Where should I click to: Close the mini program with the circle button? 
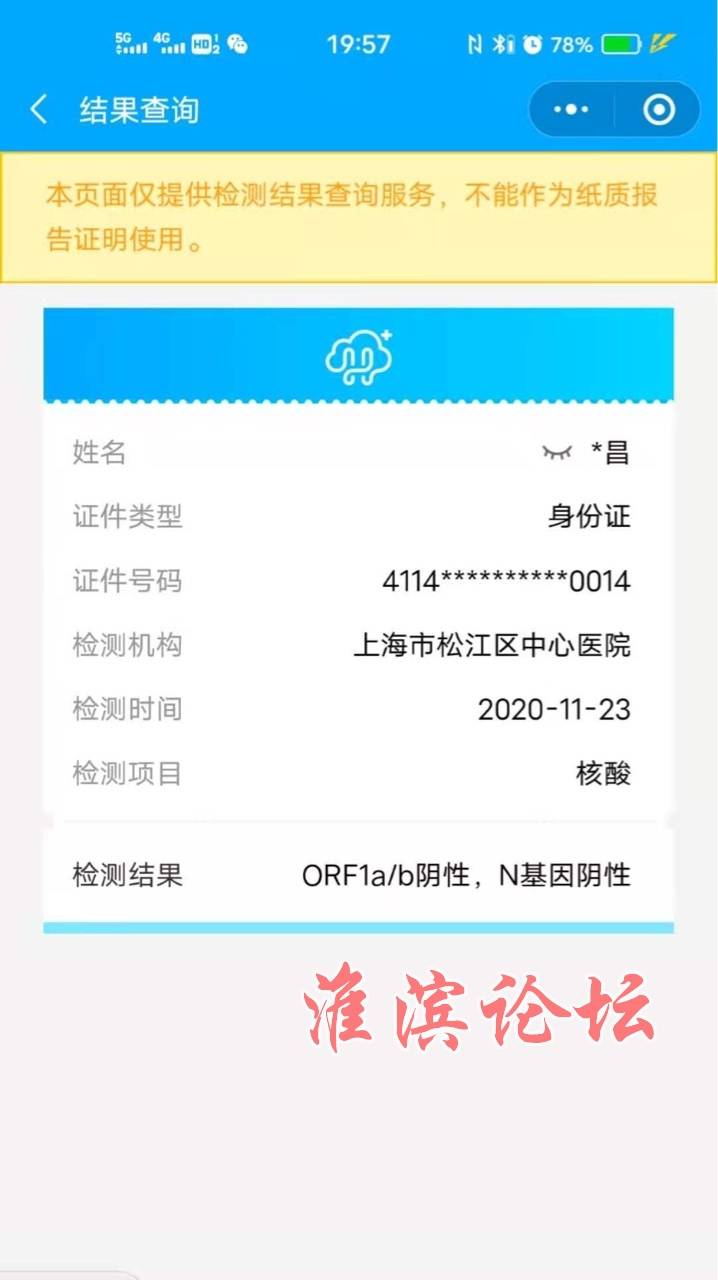tap(659, 109)
